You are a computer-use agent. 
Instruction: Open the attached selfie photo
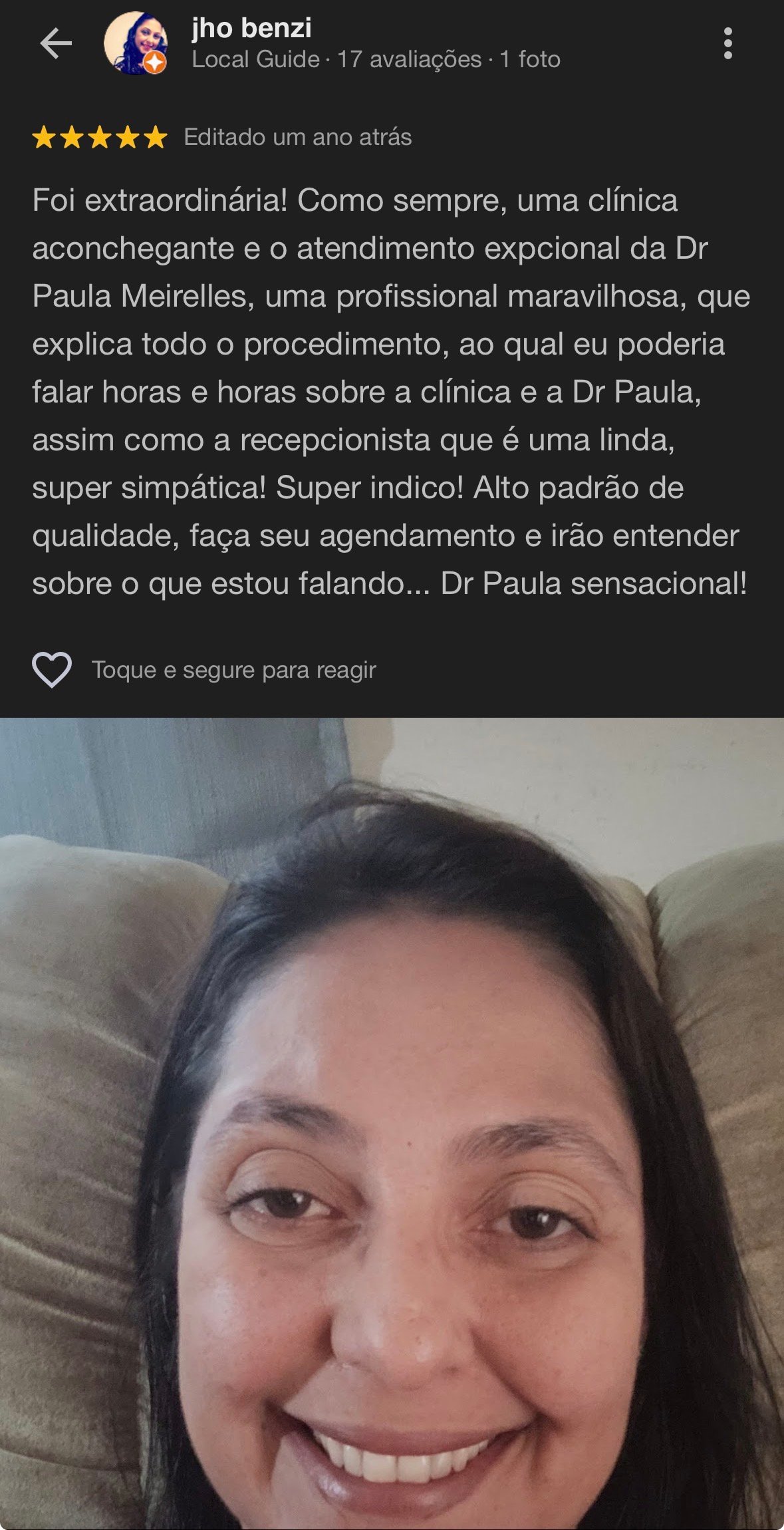pyautogui.click(x=392, y=1124)
